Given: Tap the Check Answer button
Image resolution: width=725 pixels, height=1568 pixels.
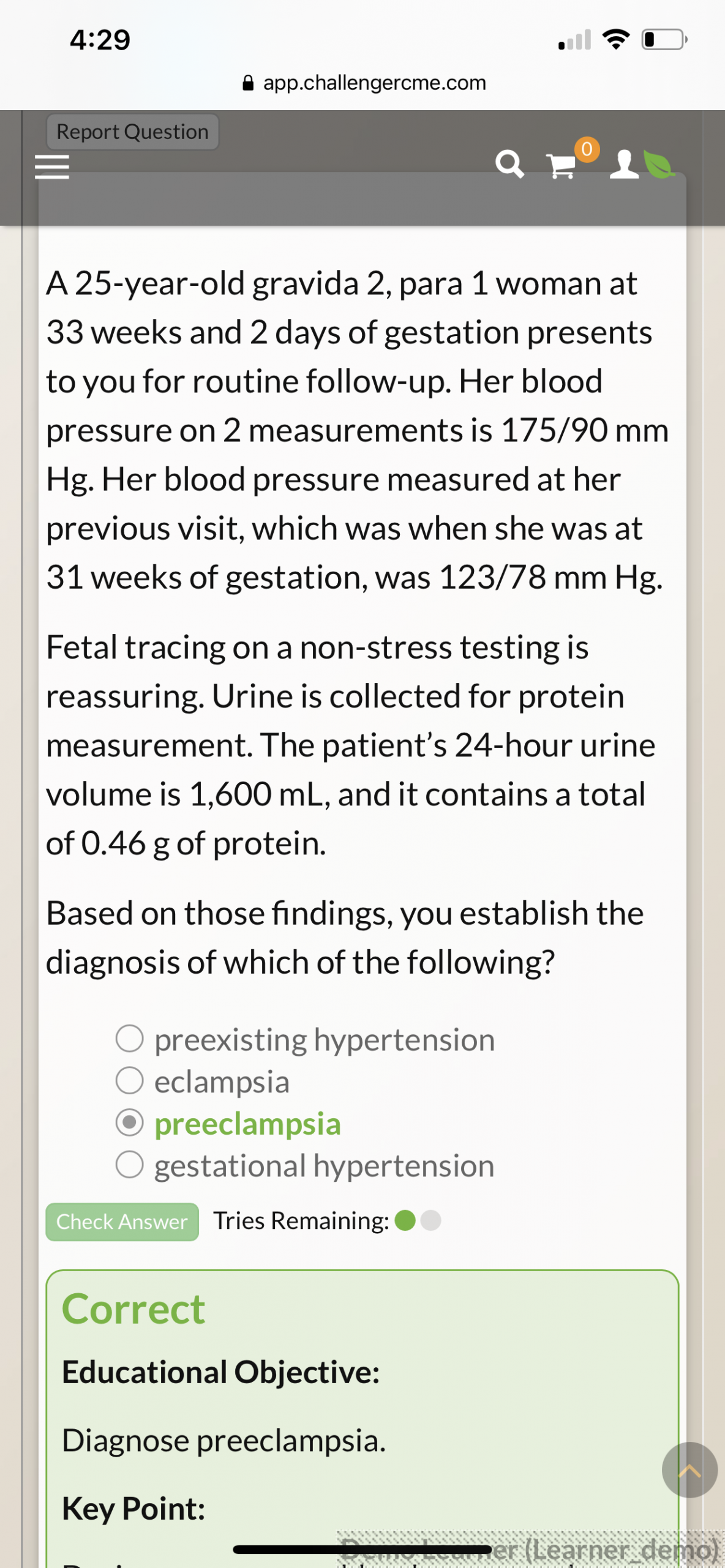Looking at the screenshot, I should 122,1222.
